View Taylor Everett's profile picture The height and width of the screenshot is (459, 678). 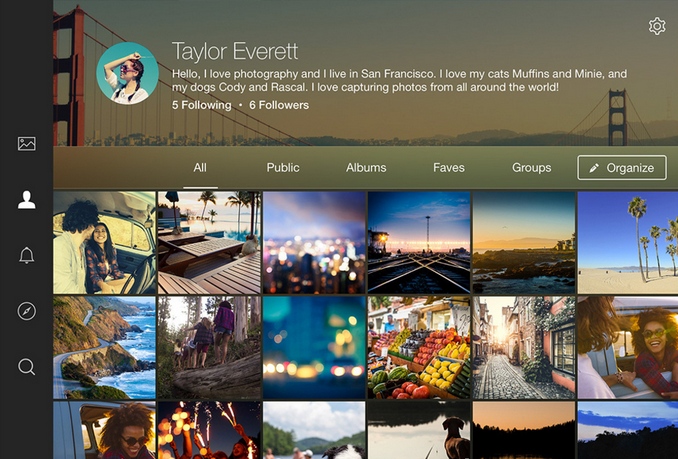point(127,73)
